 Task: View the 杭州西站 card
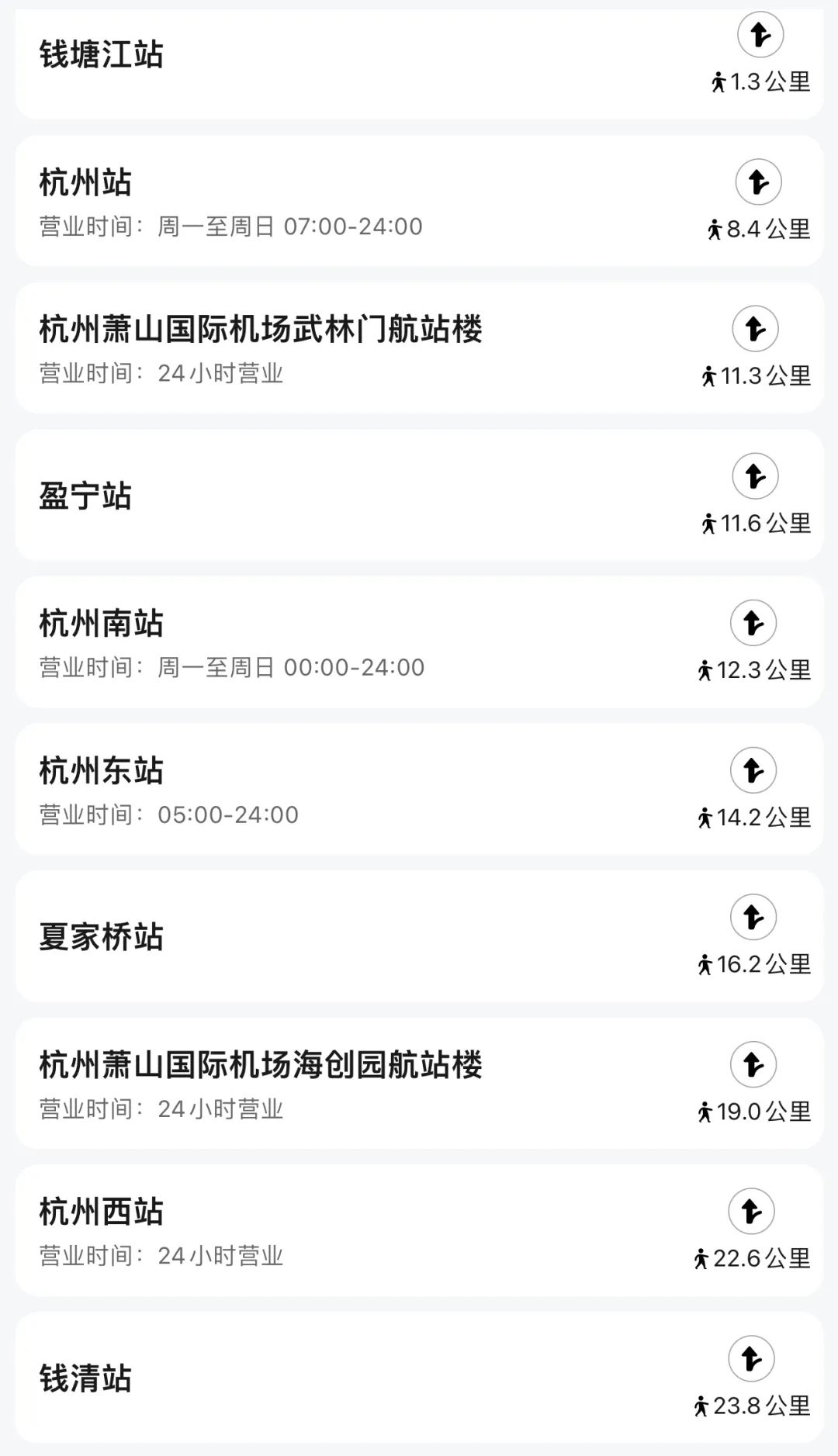[x=310, y=1230]
